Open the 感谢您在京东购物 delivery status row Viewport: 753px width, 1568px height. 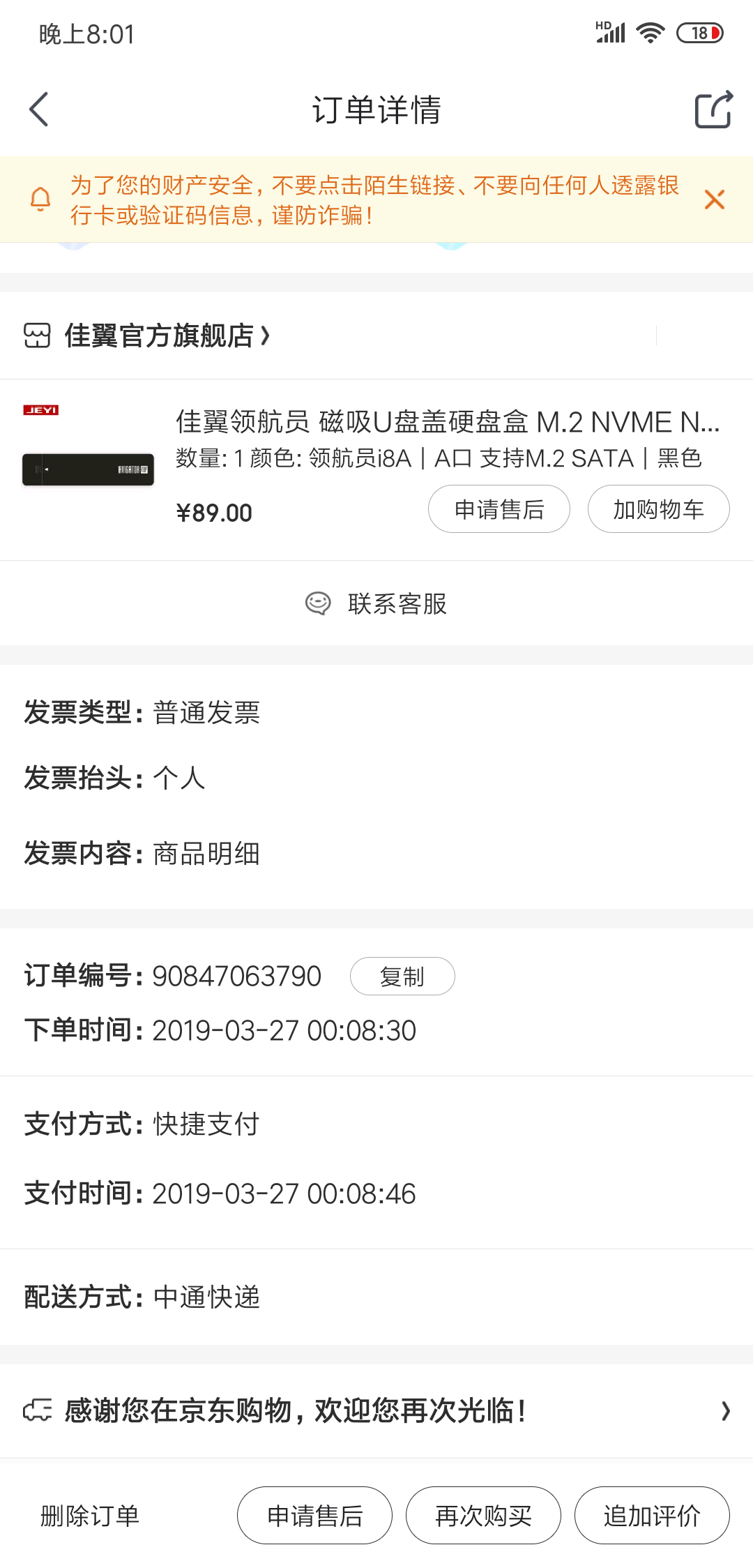(x=376, y=1411)
